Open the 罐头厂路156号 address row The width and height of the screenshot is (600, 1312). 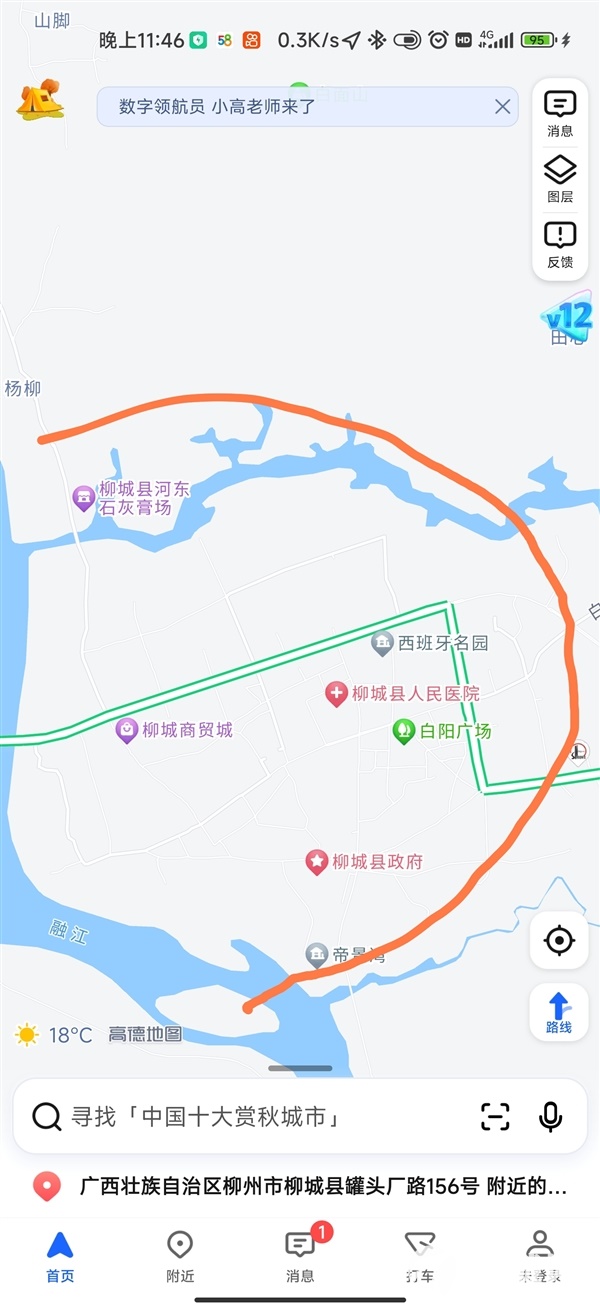click(300, 1187)
